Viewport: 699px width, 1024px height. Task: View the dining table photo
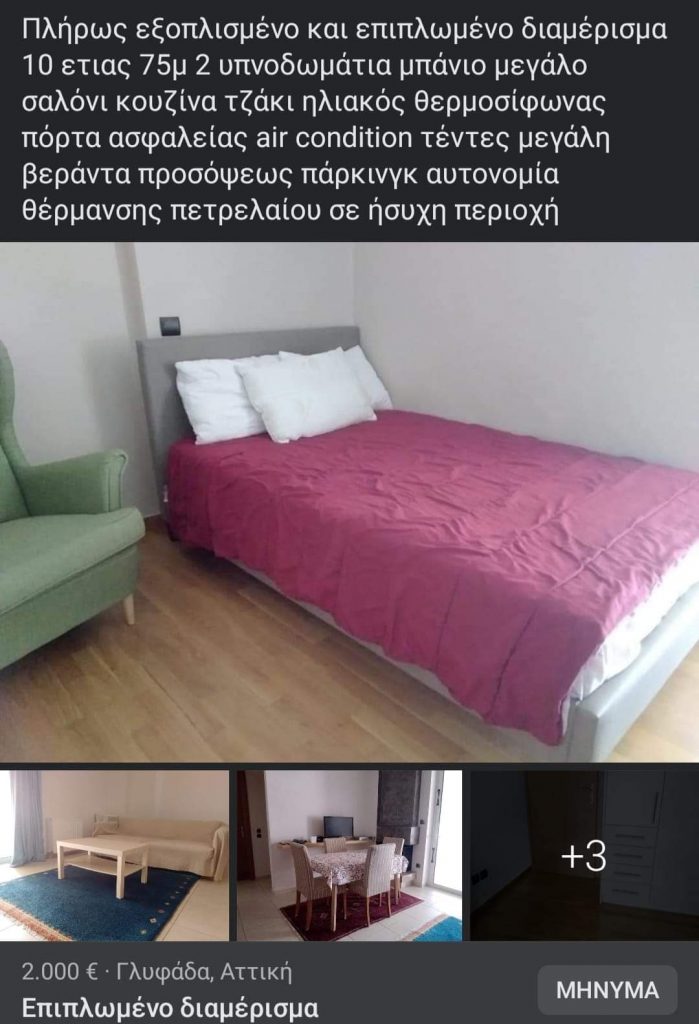pos(349,855)
